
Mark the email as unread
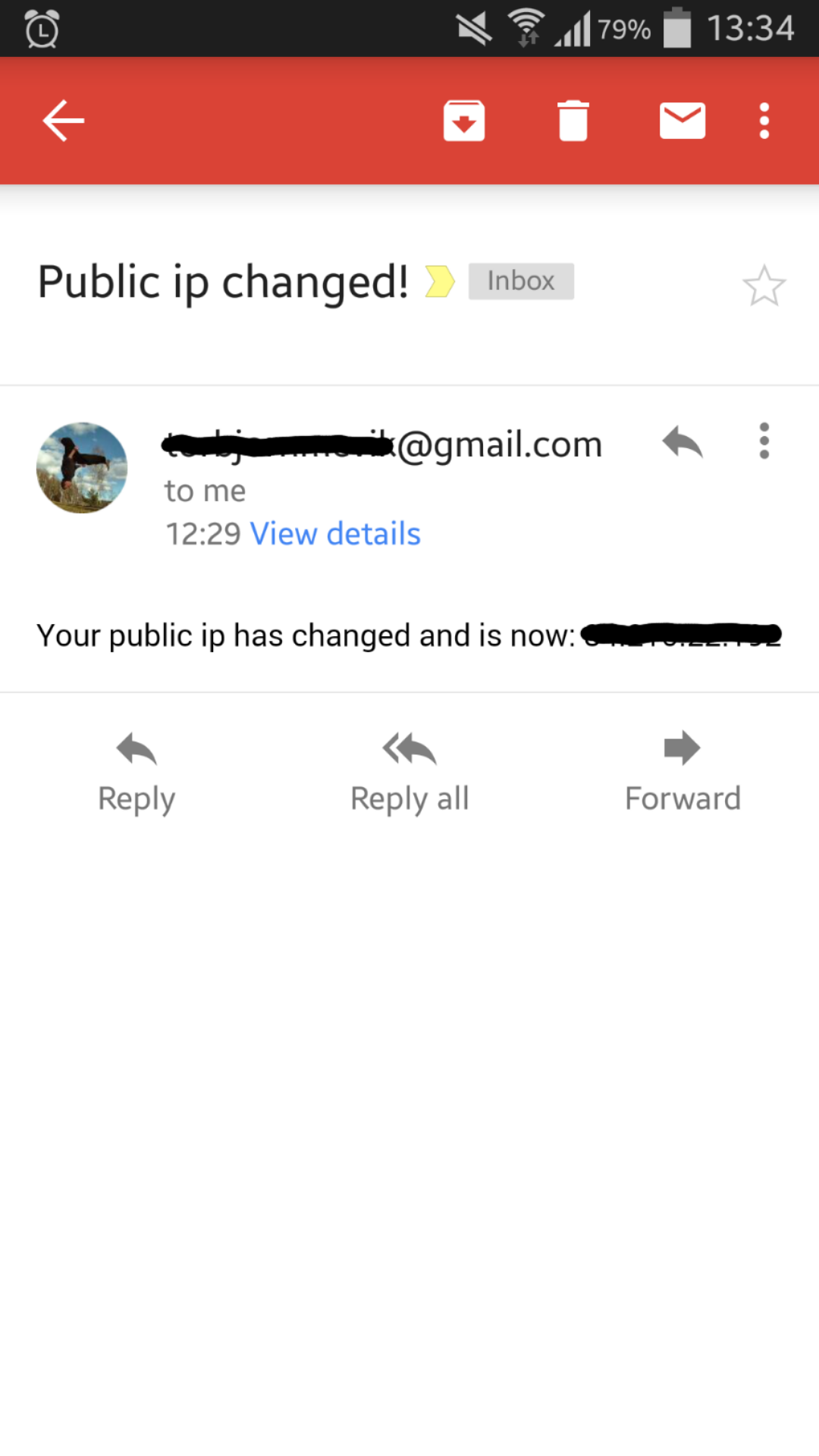(x=682, y=121)
